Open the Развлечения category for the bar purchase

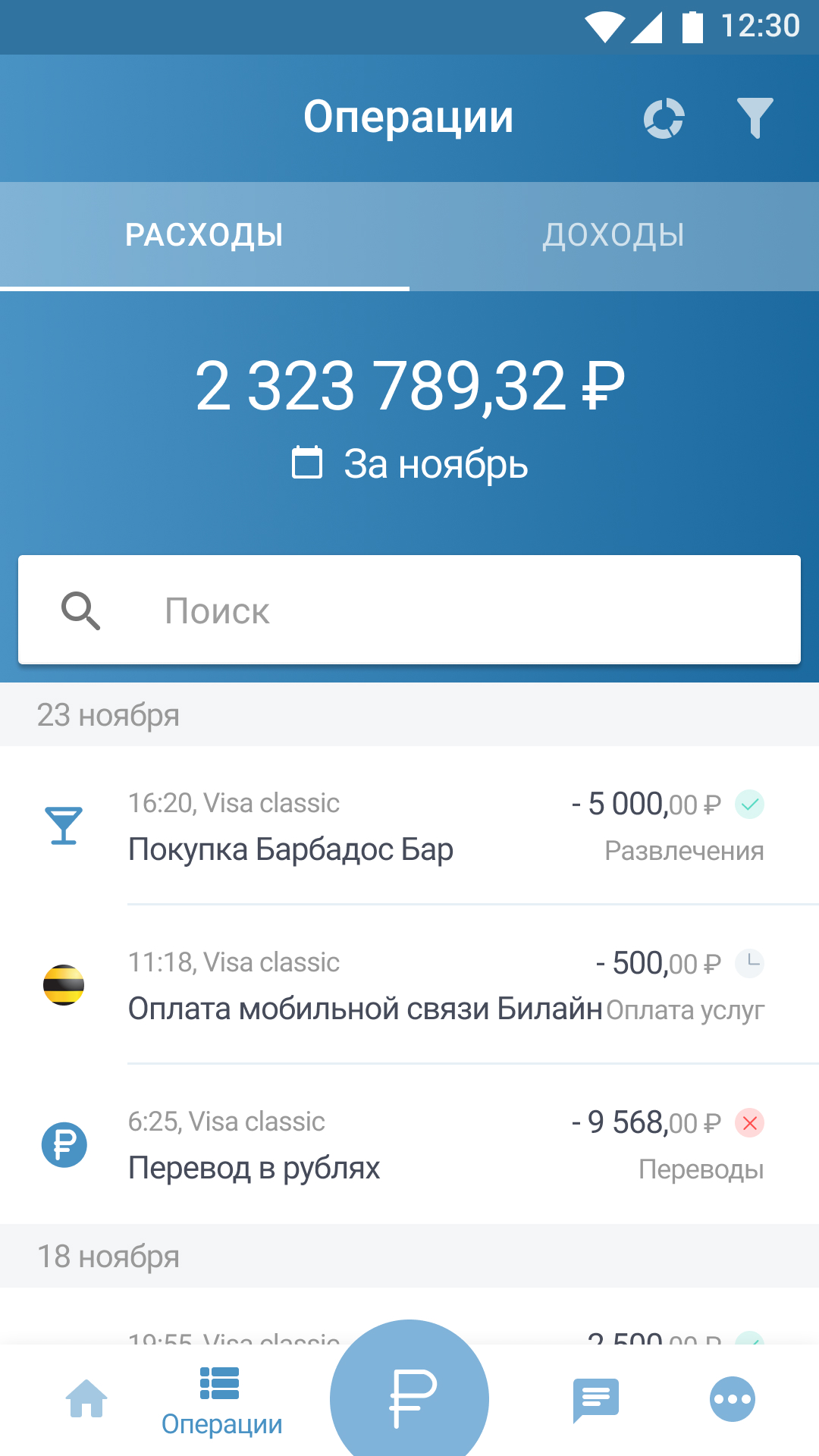point(683,851)
